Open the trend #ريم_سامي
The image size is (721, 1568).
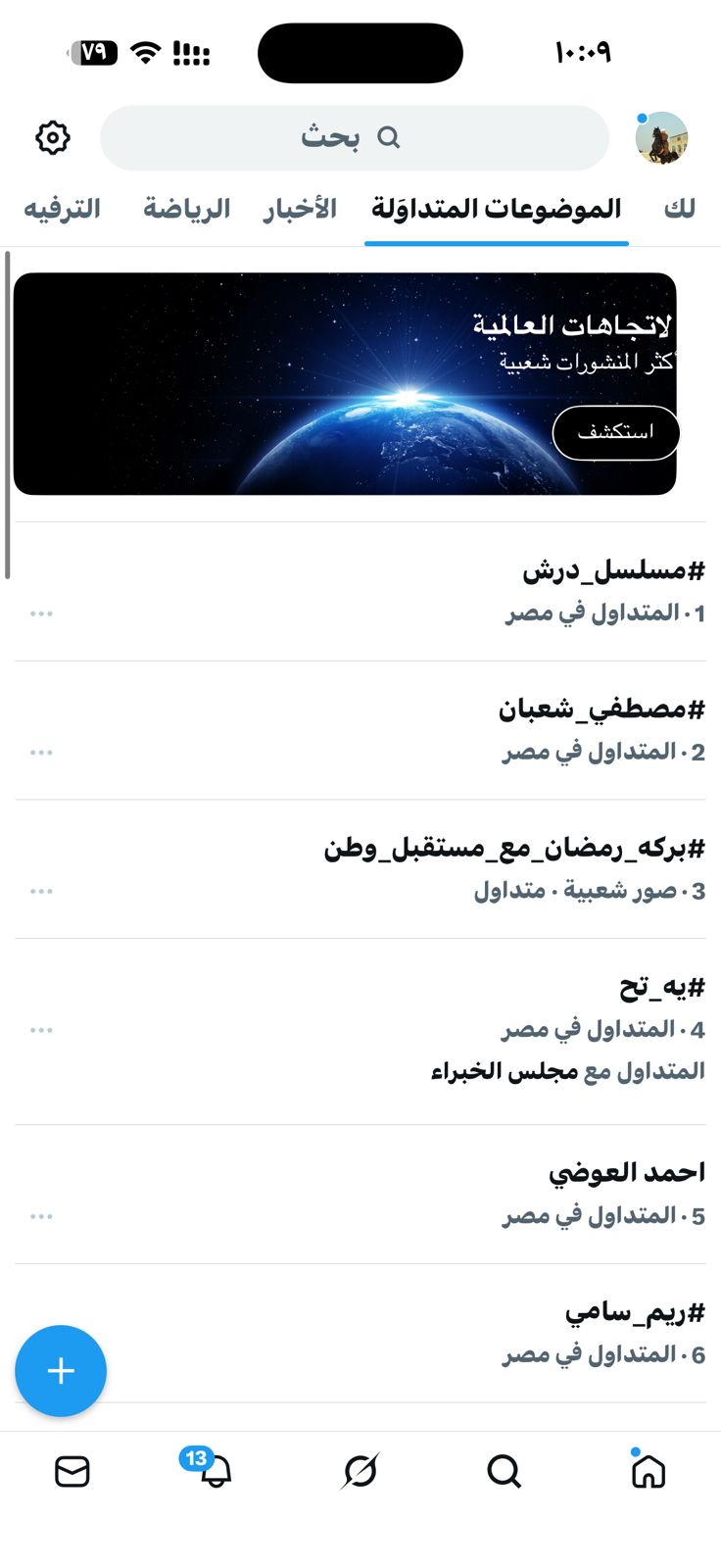[634, 1312]
